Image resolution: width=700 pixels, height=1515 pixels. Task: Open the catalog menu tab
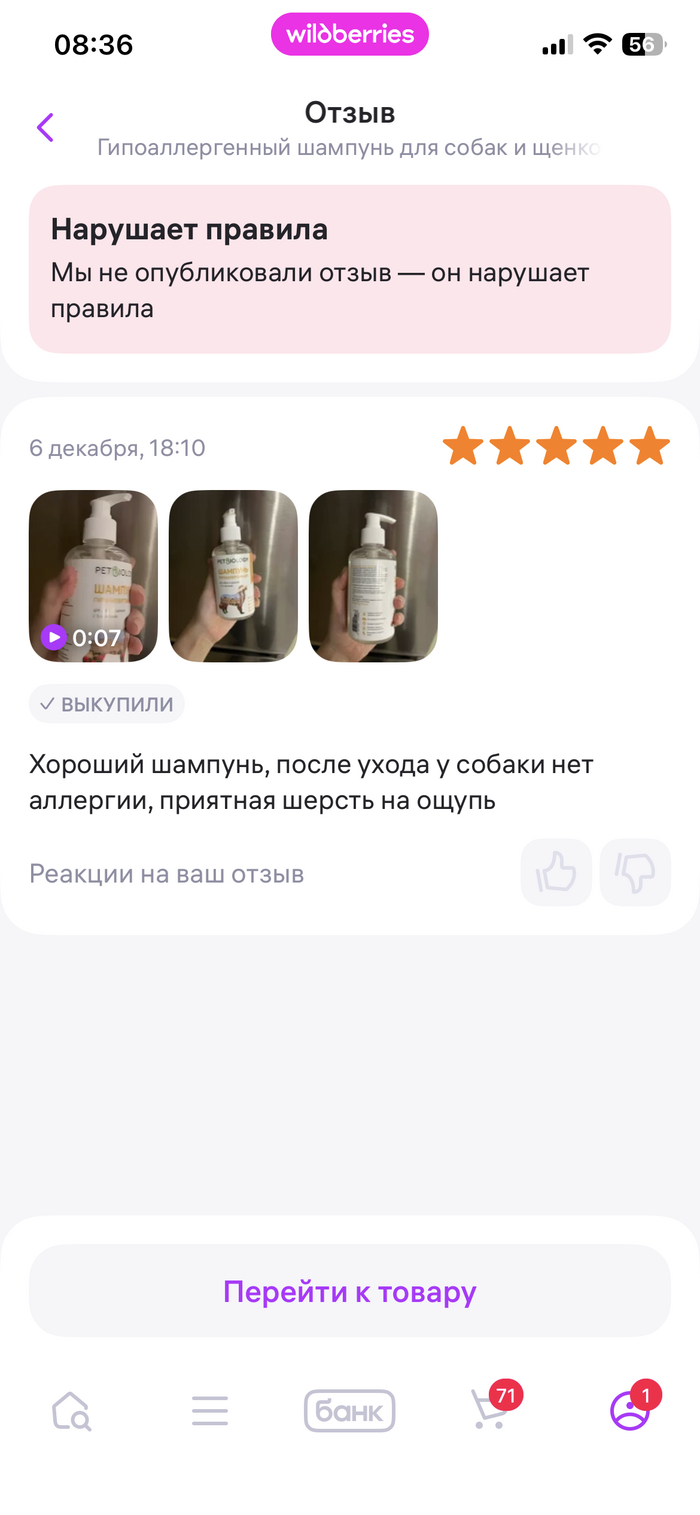[x=210, y=1411]
